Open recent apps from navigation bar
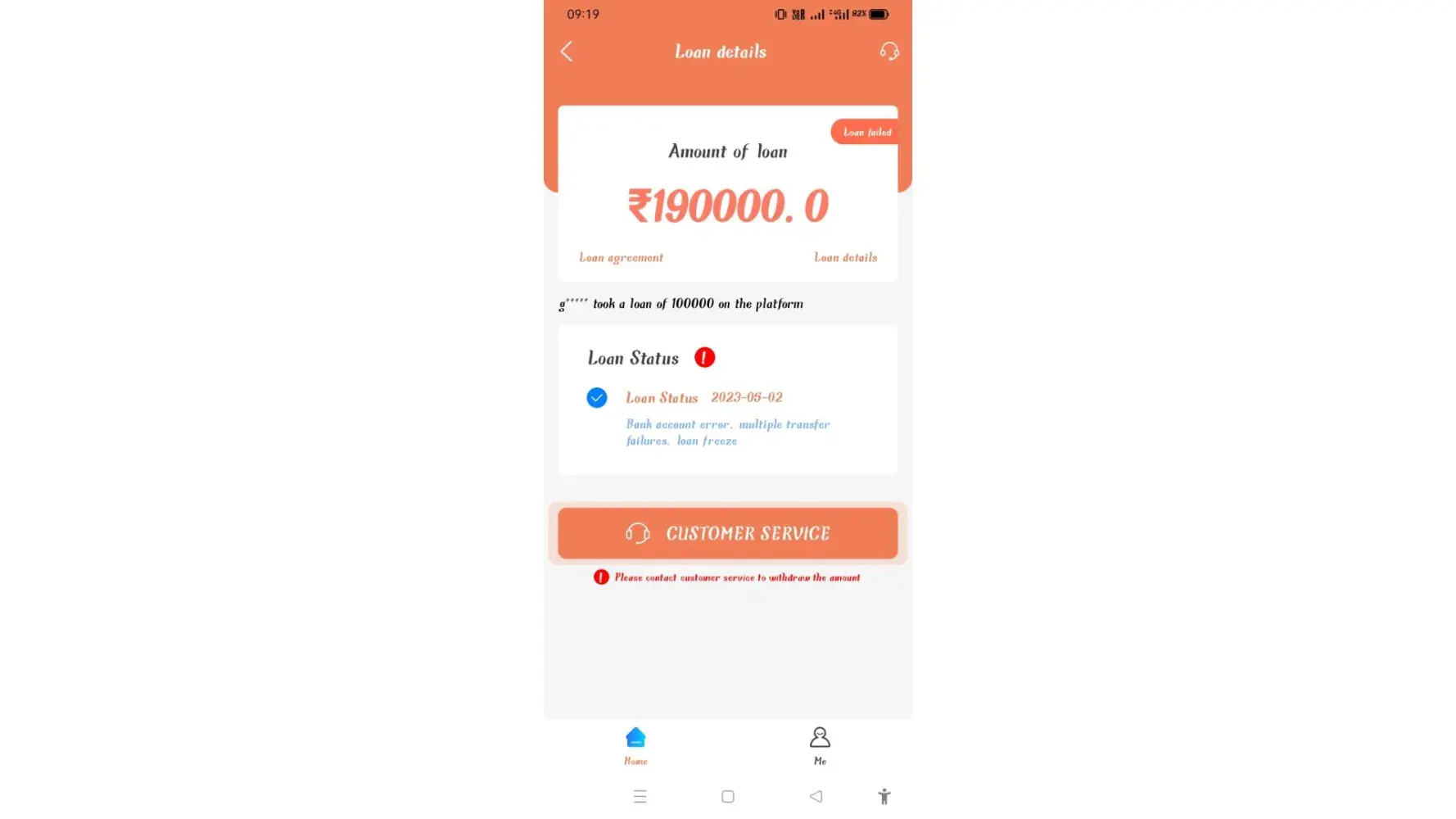 640,796
